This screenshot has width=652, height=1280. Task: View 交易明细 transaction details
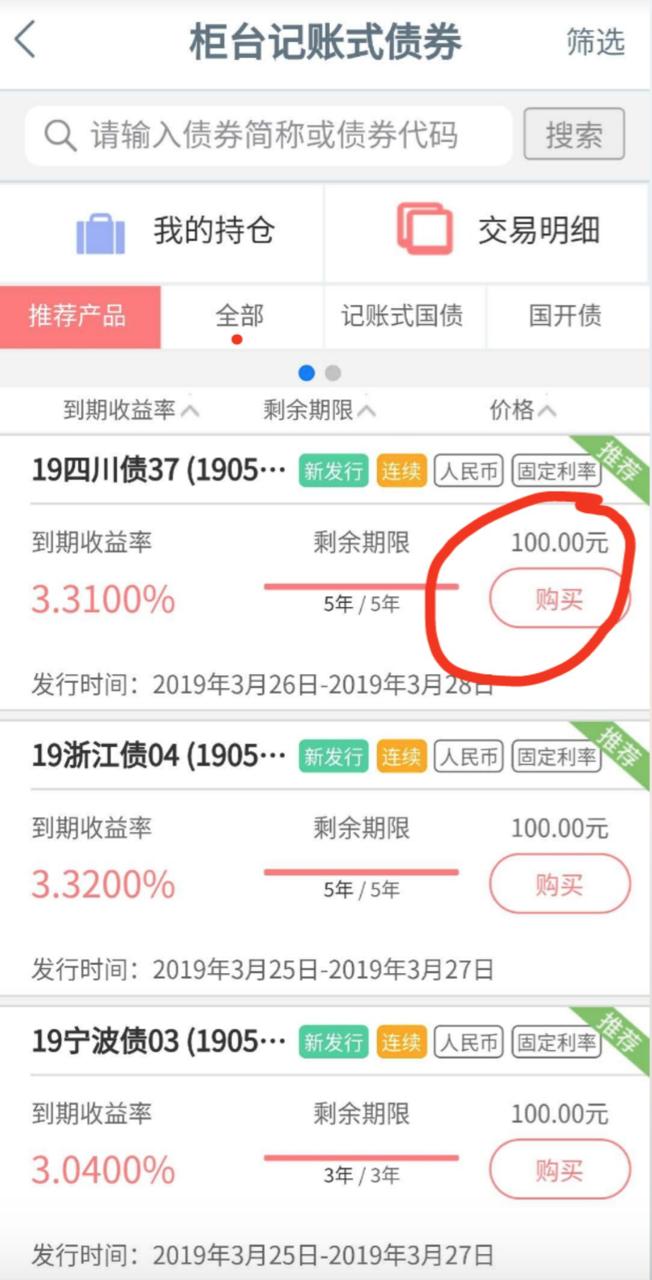pyautogui.click(x=500, y=231)
